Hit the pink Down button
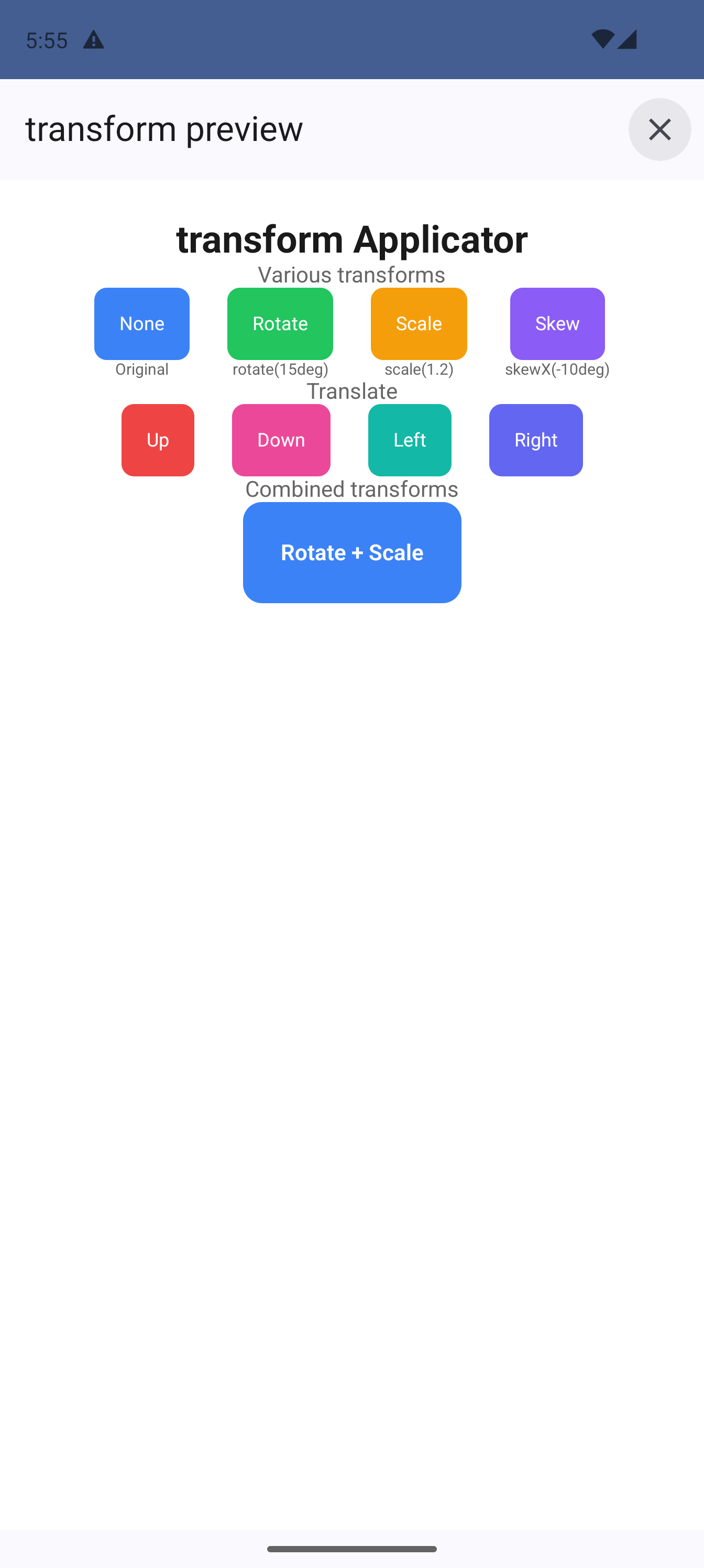The image size is (704, 1568). [x=281, y=440]
